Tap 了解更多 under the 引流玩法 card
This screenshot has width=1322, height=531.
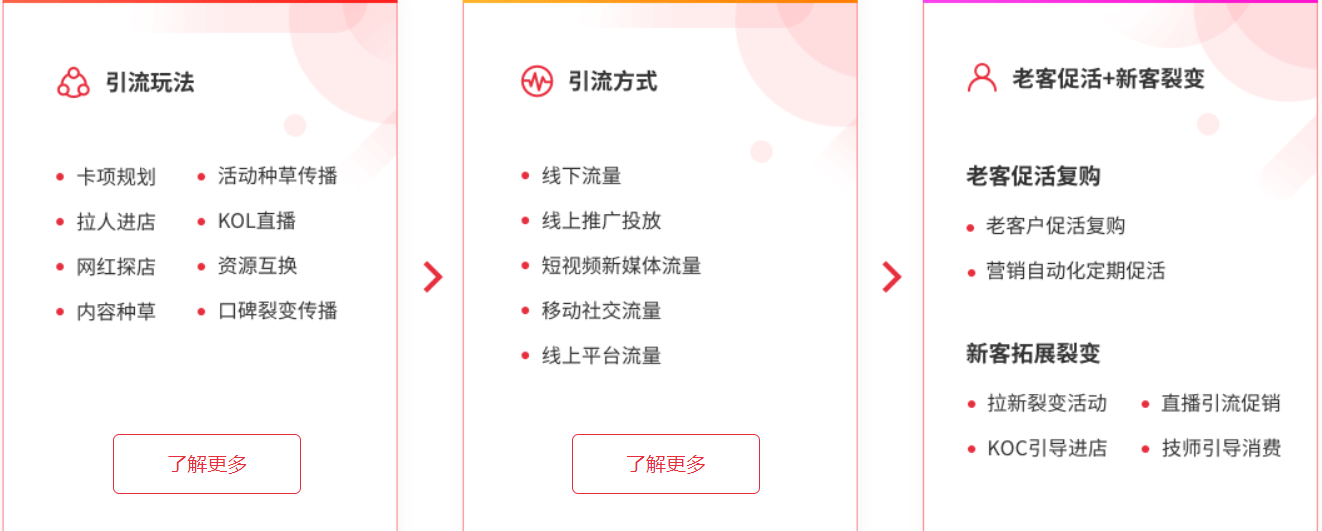click(x=207, y=464)
